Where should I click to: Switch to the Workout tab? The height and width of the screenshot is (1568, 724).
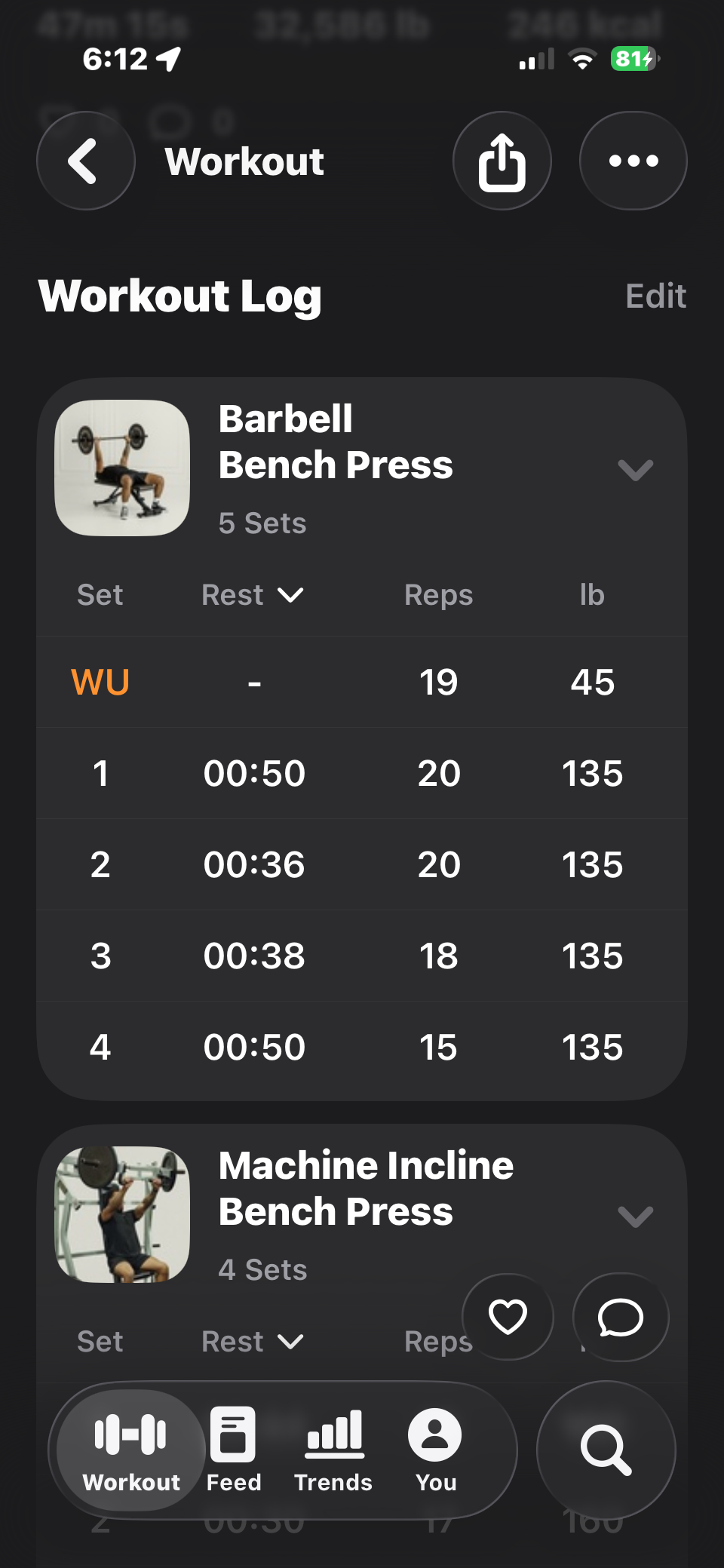click(131, 1450)
